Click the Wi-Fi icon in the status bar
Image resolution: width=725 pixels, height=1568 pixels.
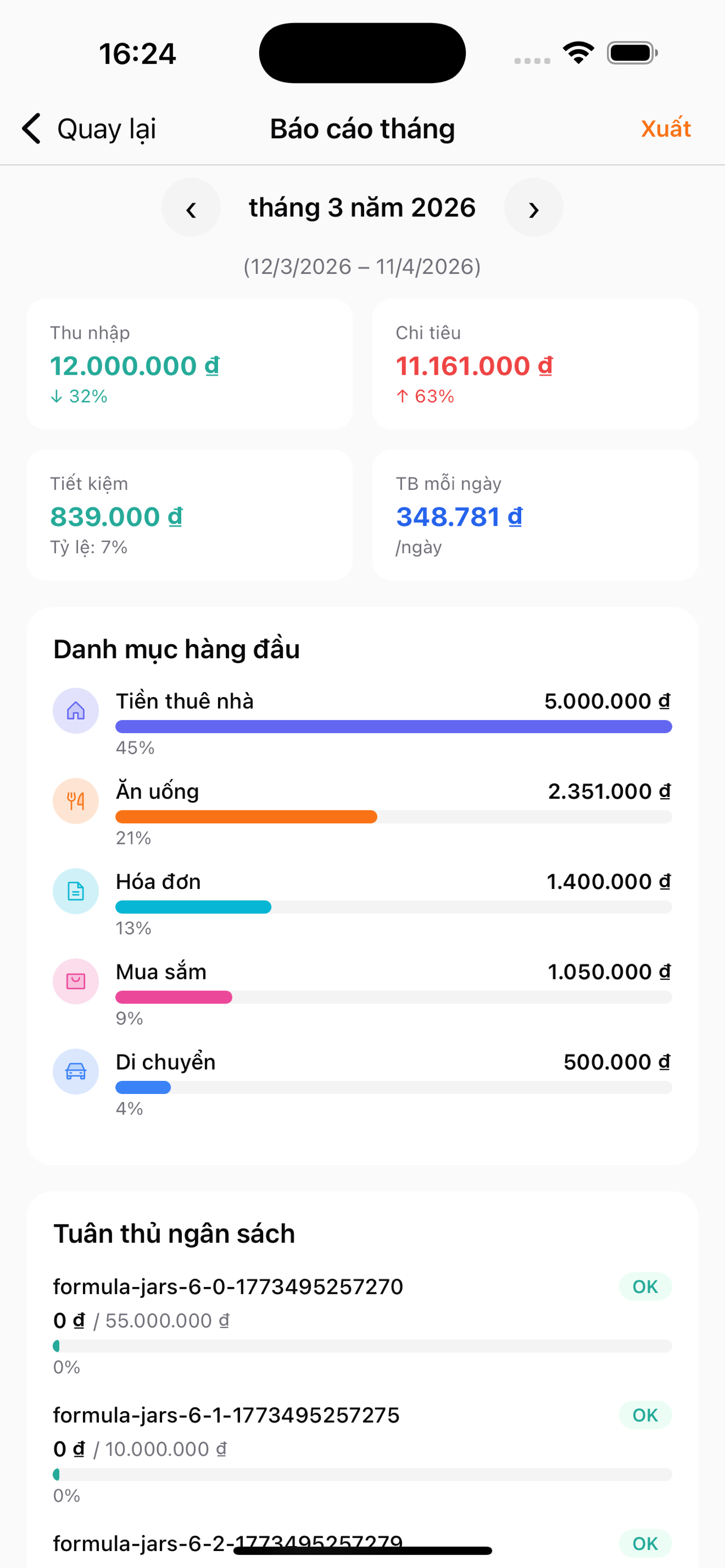click(x=577, y=53)
